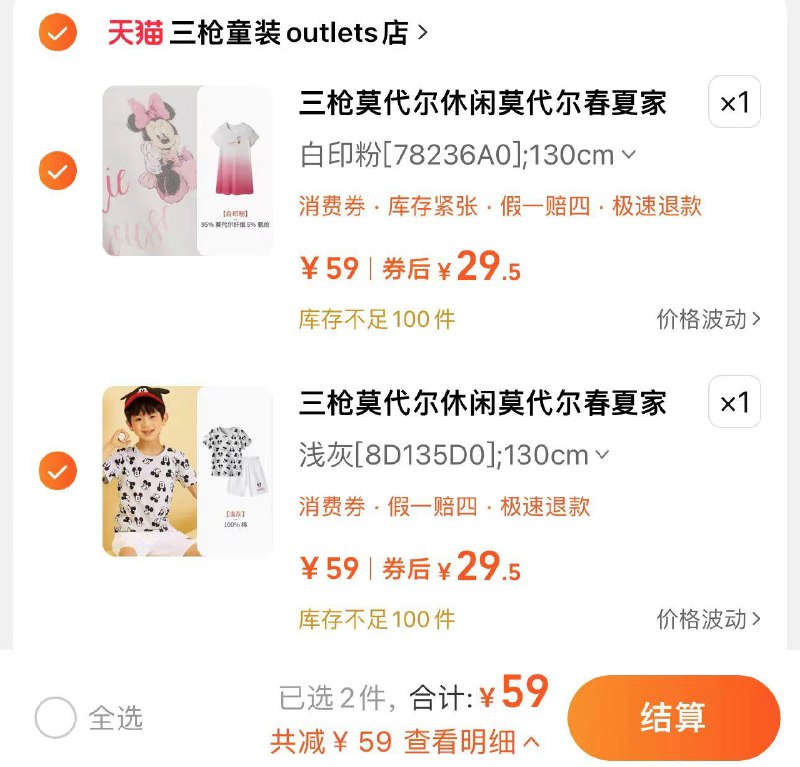Screen dimensions: 800x767
Task: Expand 查看明细 discount details
Action: pos(472,741)
